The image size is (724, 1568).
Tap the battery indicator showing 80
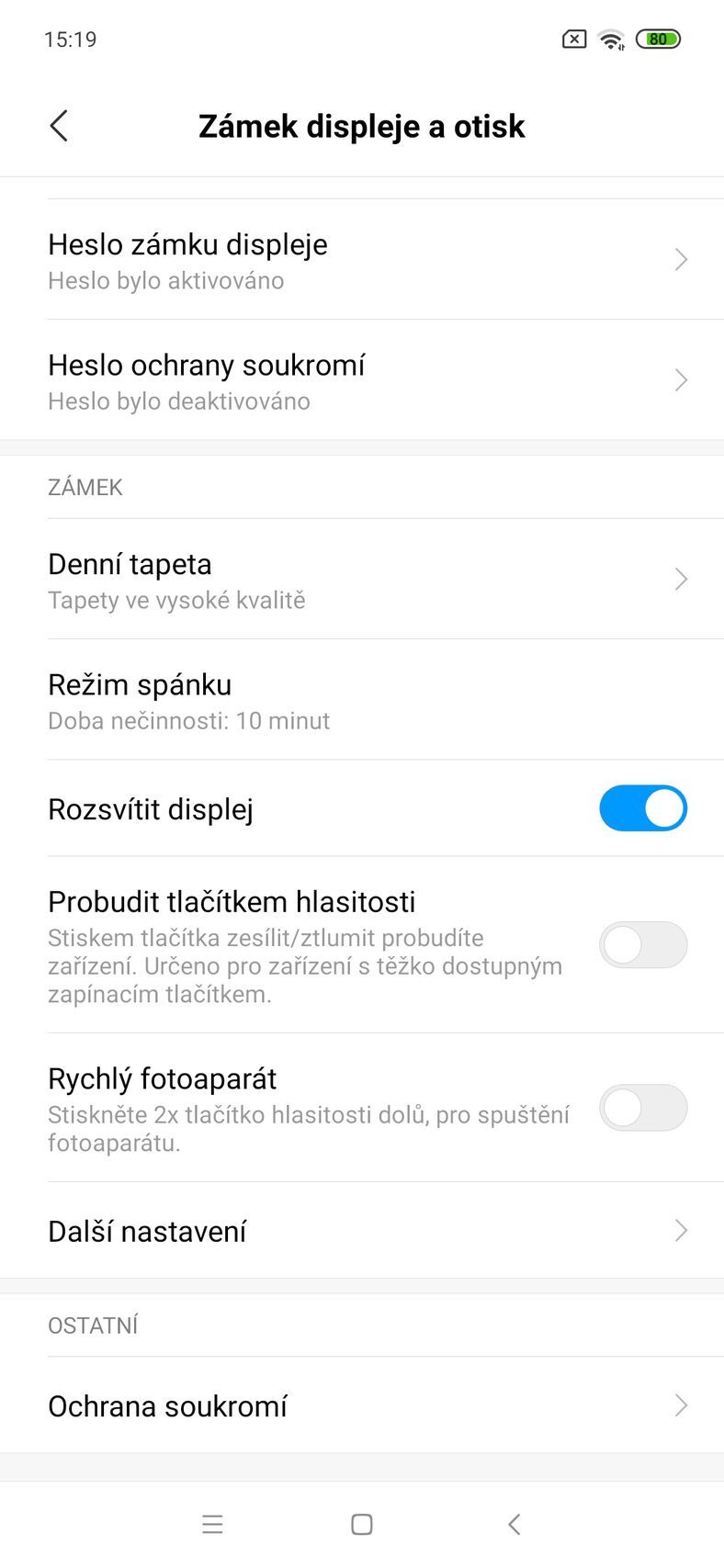pyautogui.click(x=658, y=39)
